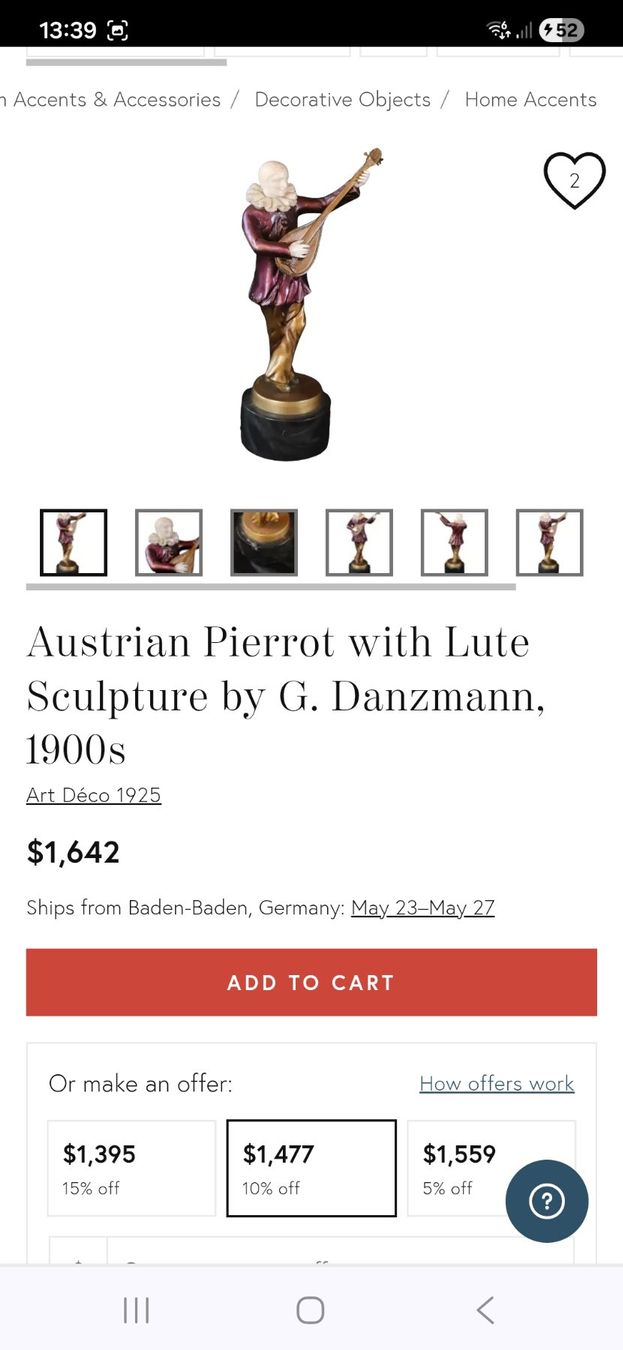
Task: Add sculpture to favorites with heart icon
Action: [x=574, y=181]
